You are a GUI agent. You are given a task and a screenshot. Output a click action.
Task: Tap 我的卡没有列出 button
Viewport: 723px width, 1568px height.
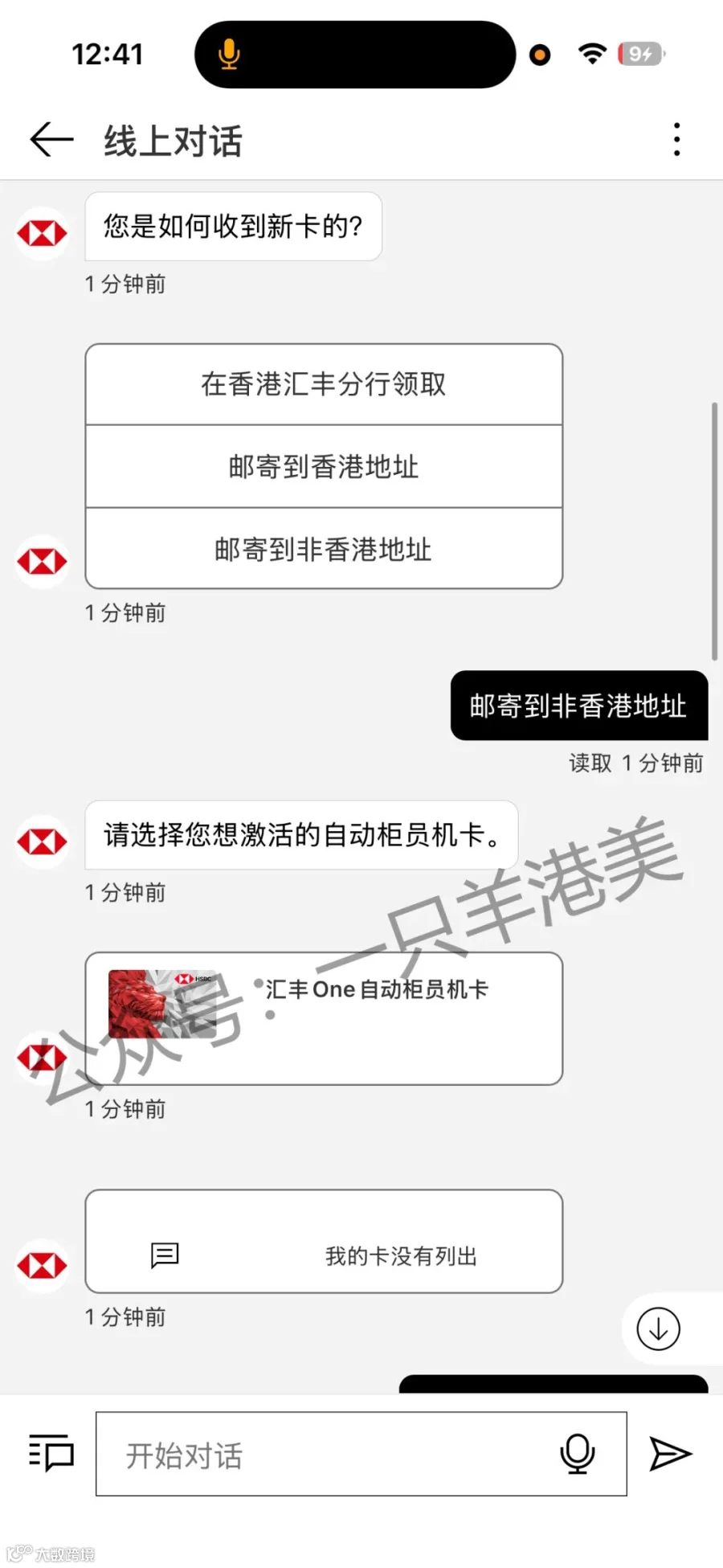[324, 1242]
